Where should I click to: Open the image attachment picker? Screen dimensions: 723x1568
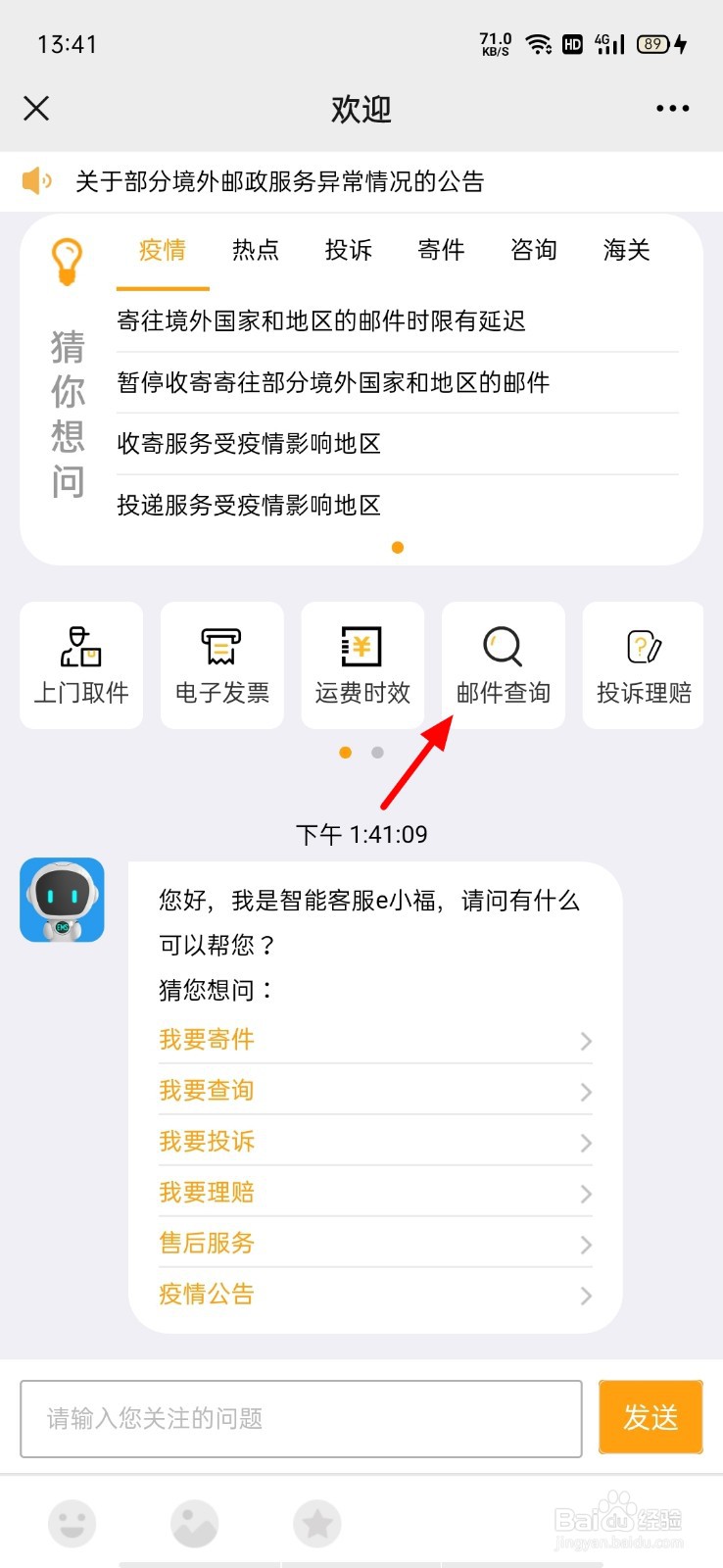point(194,1522)
